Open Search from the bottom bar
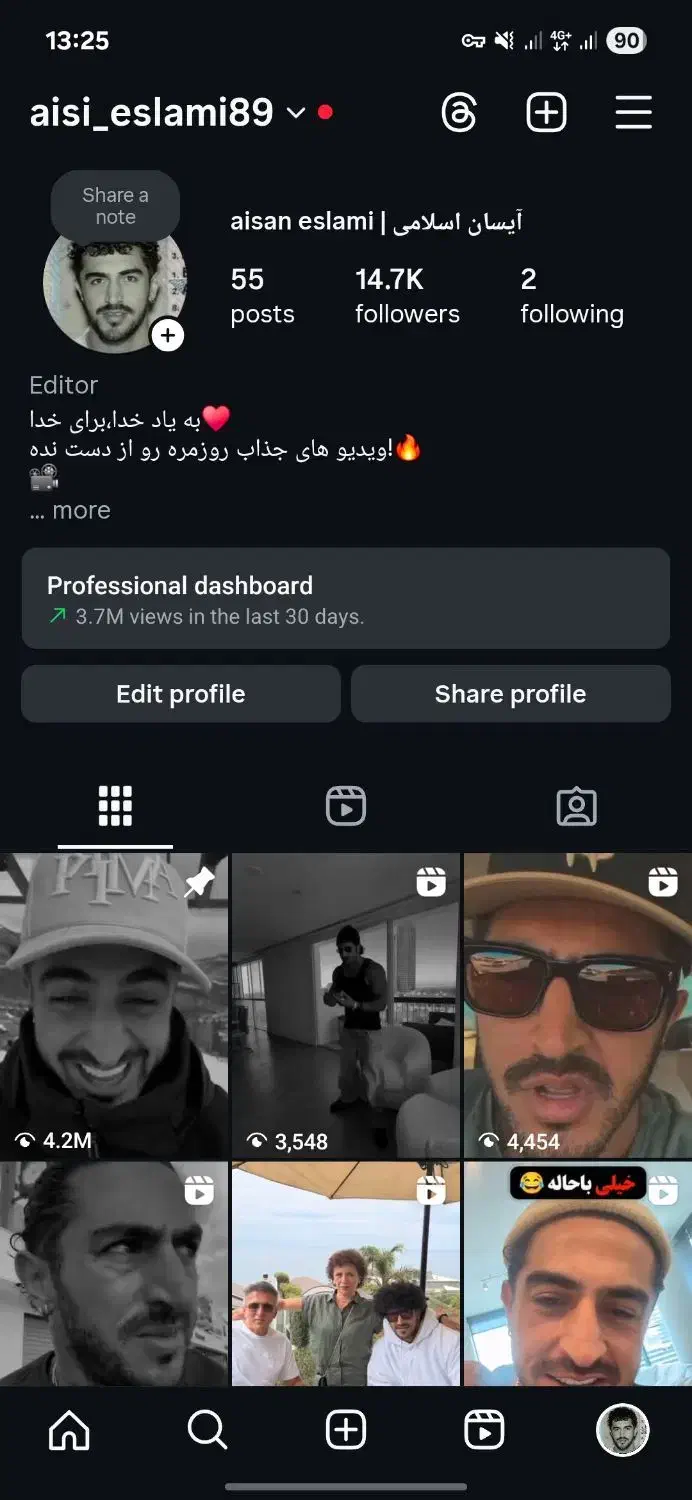The height and width of the screenshot is (1500, 692). pyautogui.click(x=207, y=1431)
